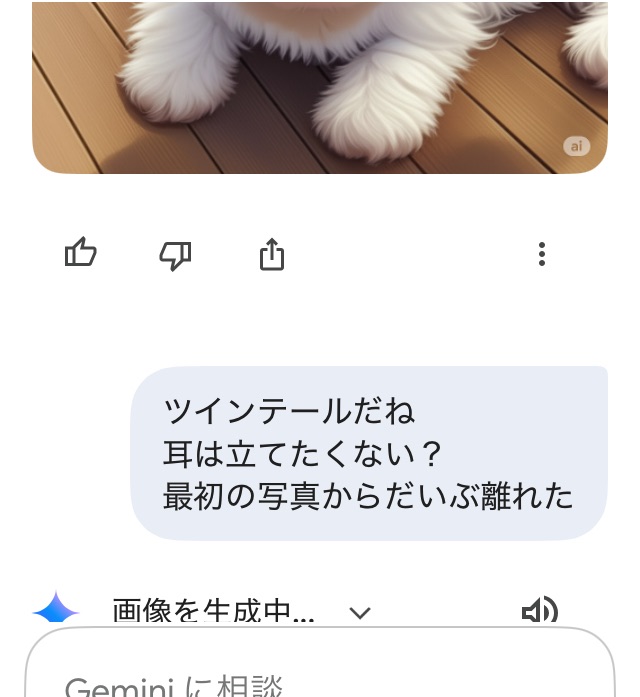Expand the 画像を生成中 status chevron
Image resolution: width=640 pixels, height=697 pixels.
click(x=360, y=612)
